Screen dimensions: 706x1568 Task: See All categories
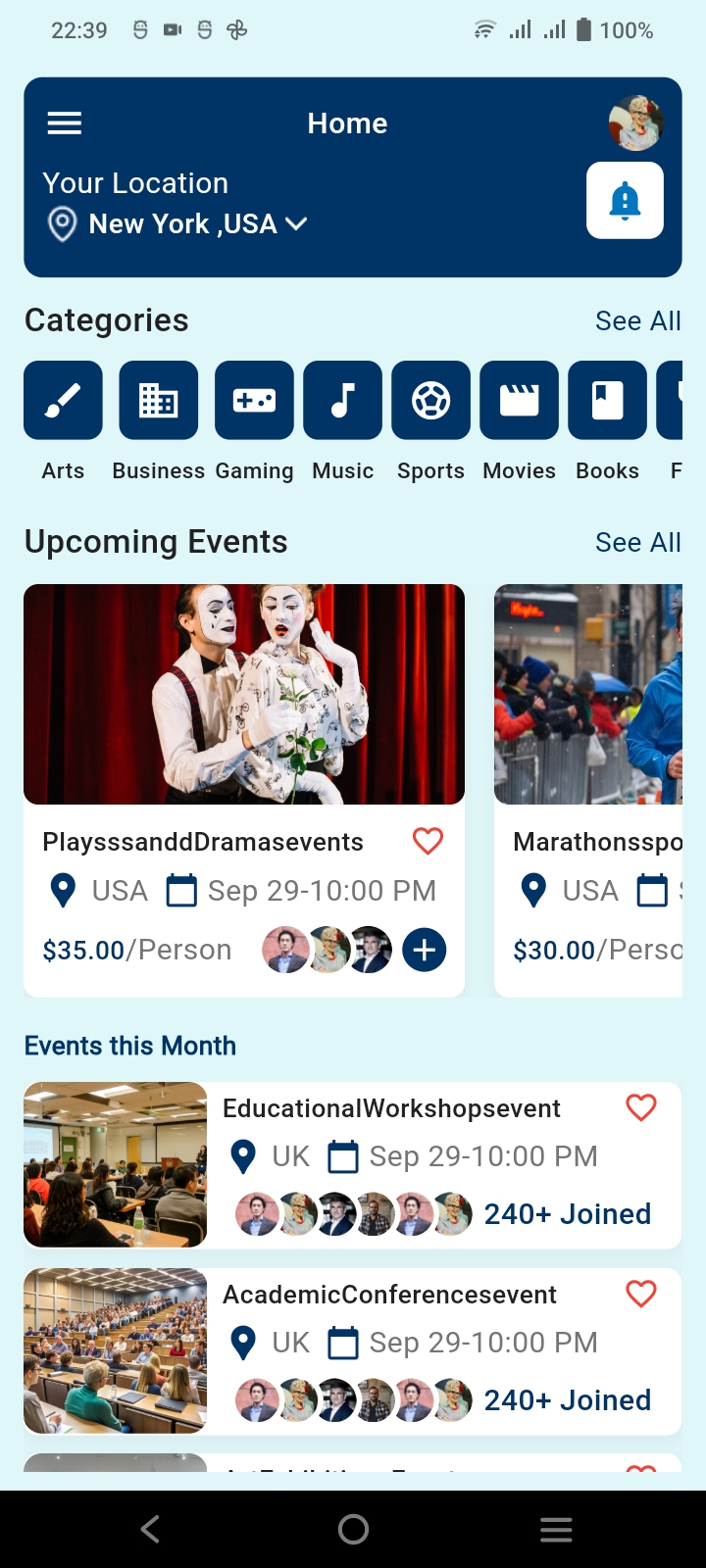pyautogui.click(x=638, y=320)
